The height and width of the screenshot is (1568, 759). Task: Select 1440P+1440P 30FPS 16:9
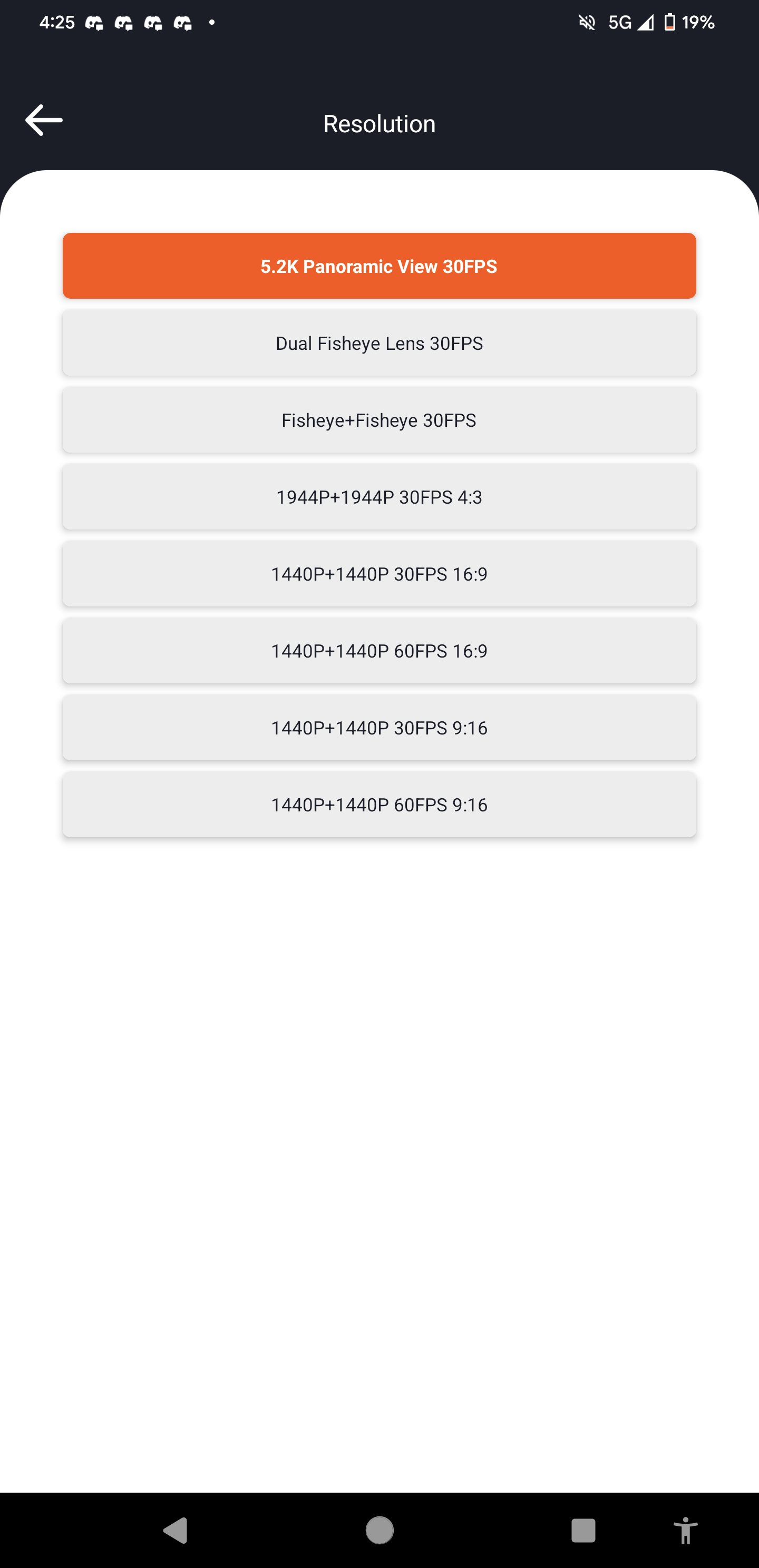(x=379, y=574)
